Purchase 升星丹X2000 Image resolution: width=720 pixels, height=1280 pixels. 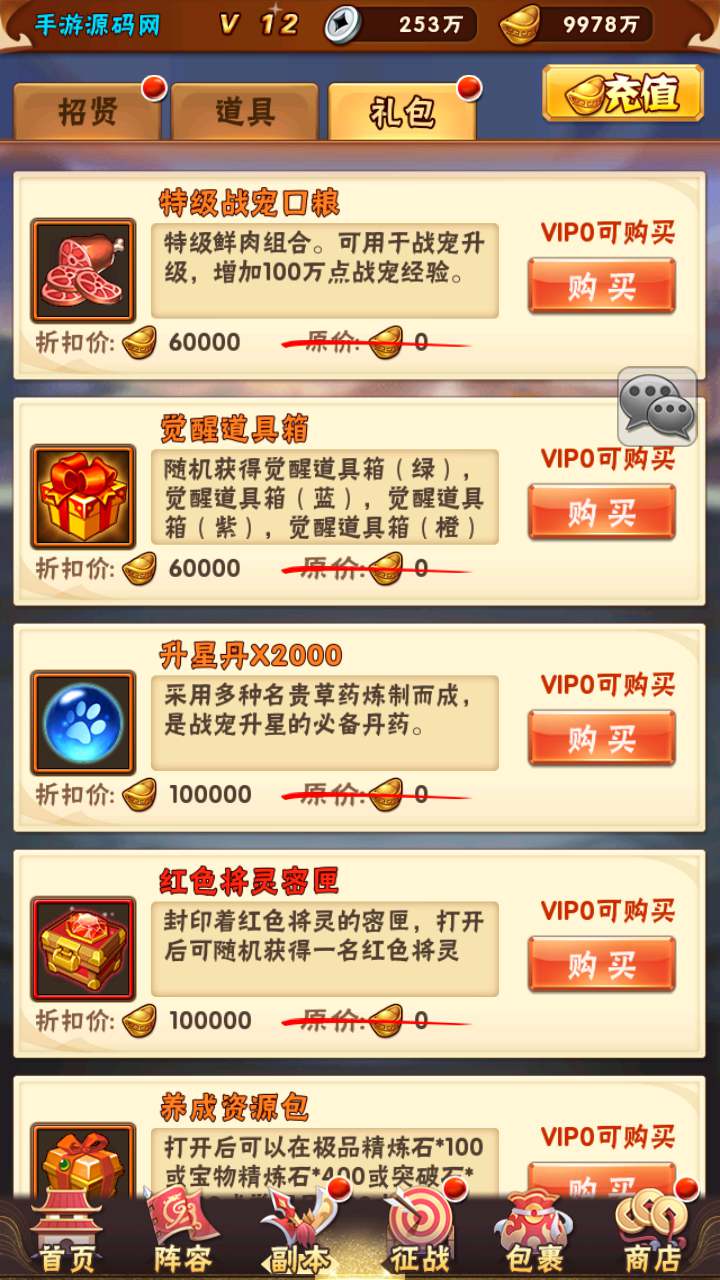pos(602,738)
